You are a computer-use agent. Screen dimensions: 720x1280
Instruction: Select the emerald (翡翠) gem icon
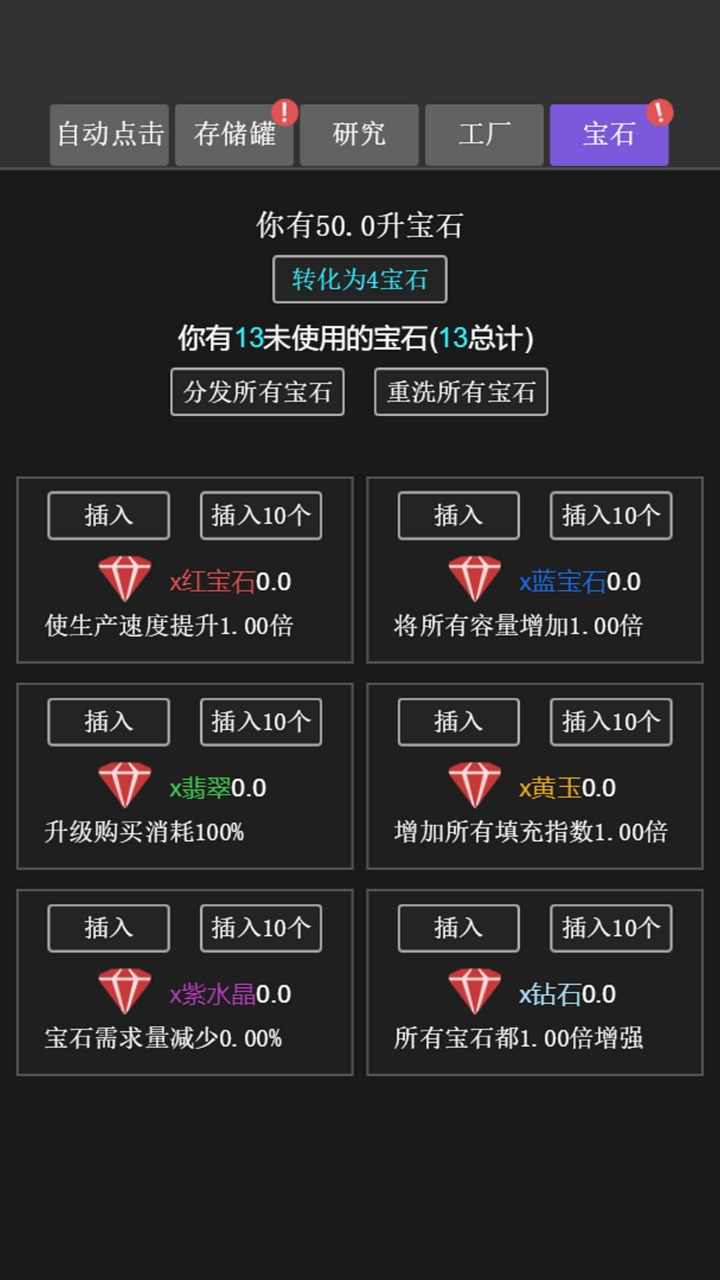coord(125,784)
